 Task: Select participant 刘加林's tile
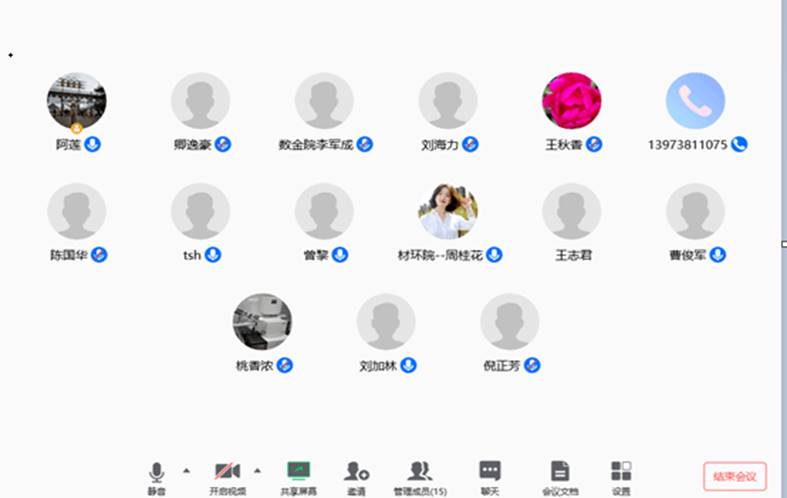[386, 322]
